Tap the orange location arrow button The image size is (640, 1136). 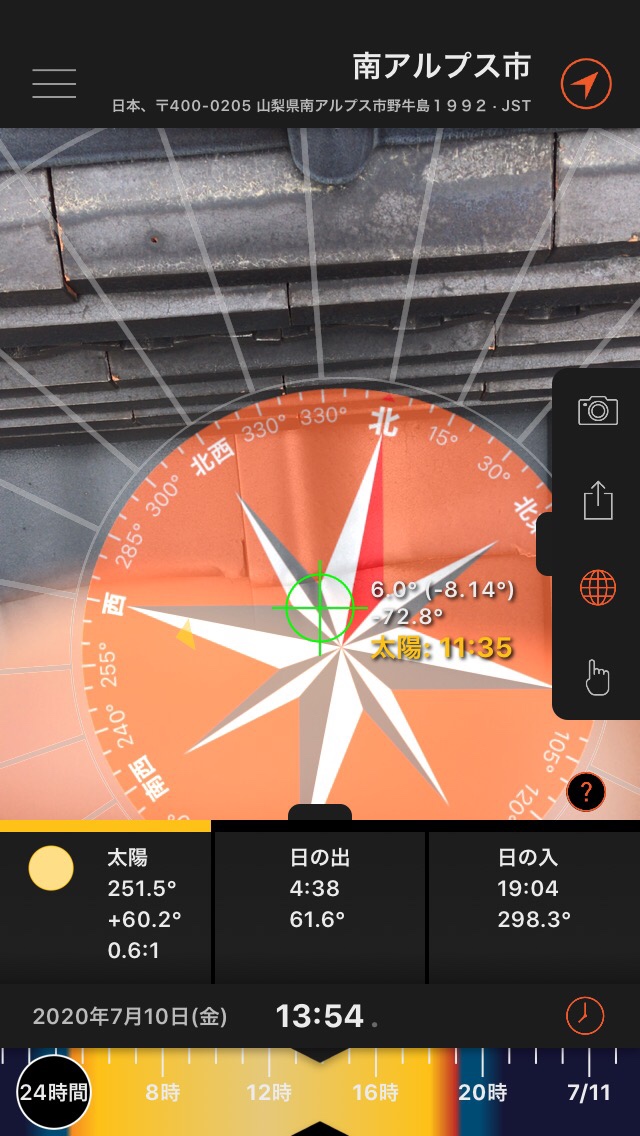click(586, 84)
